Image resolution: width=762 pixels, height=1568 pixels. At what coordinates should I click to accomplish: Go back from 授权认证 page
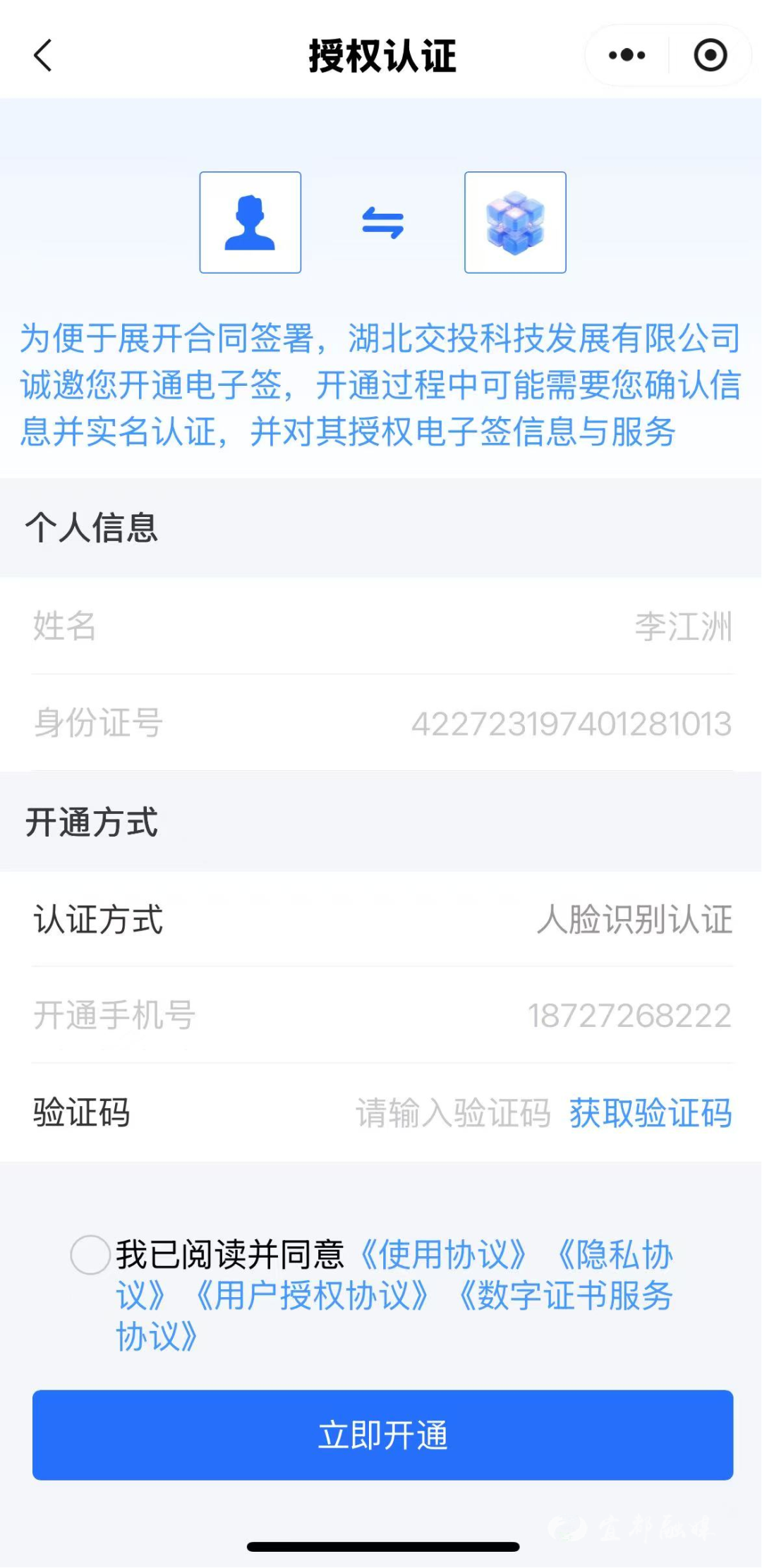(43, 56)
